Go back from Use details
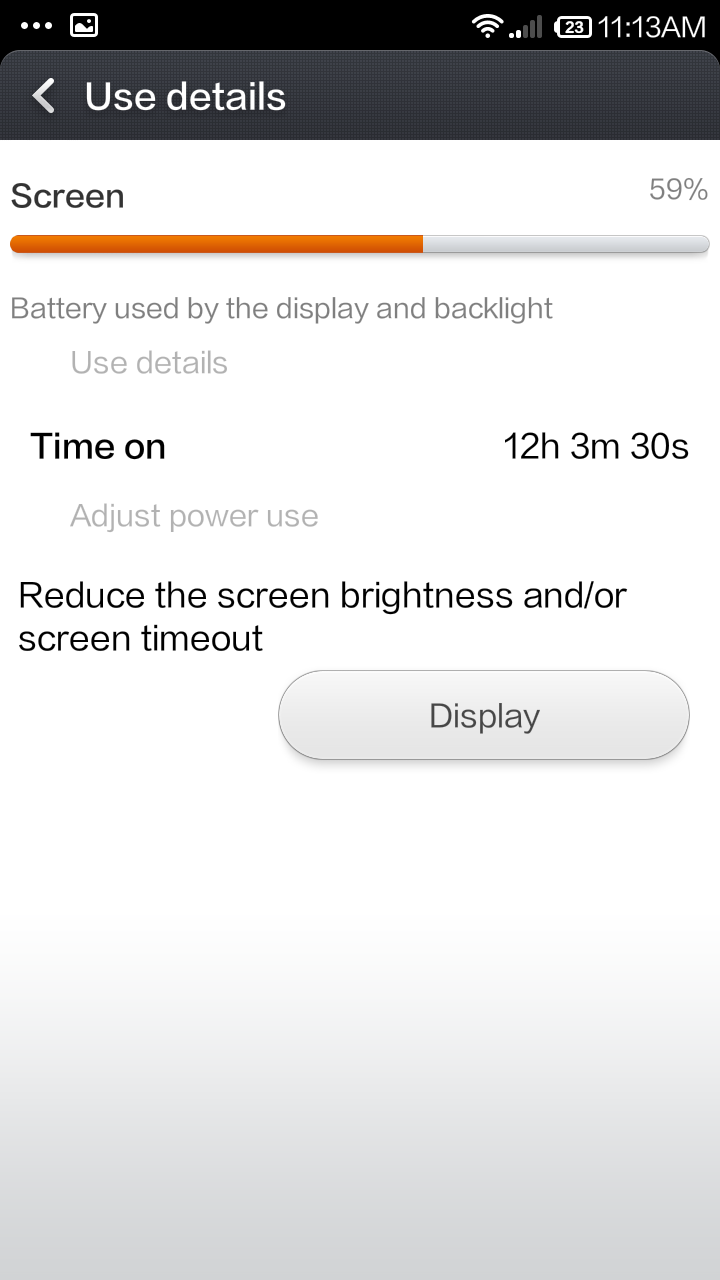Viewport: 720px width, 1280px height. point(44,97)
